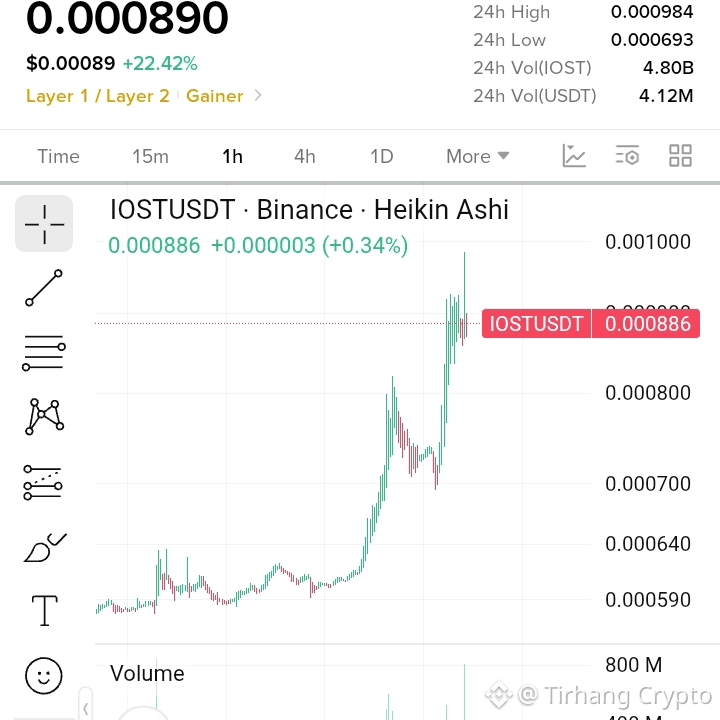The image size is (720, 720).
Task: Select the brush drawing tool
Action: click(45, 547)
